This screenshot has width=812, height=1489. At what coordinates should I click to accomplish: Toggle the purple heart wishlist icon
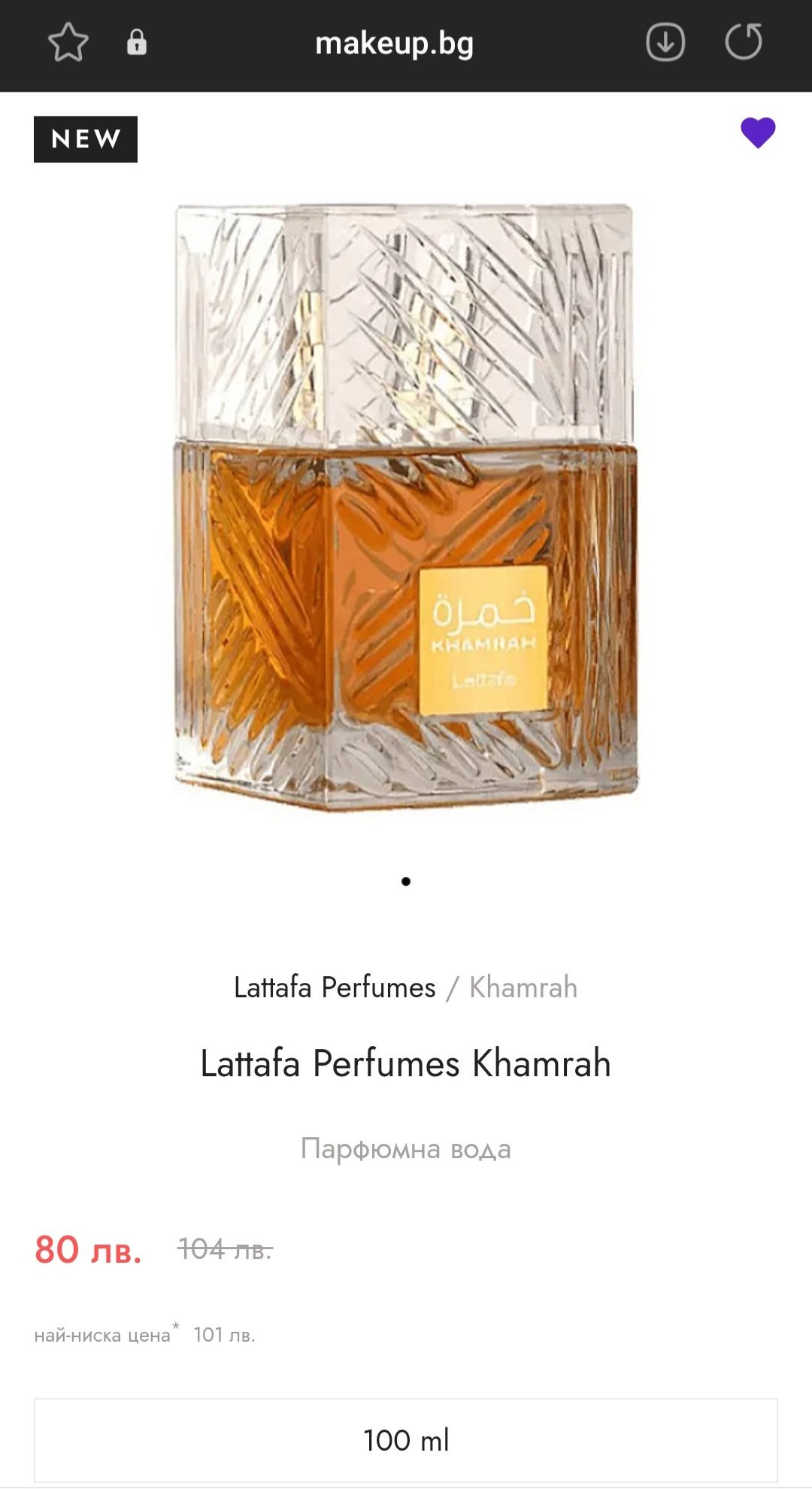[x=757, y=133]
